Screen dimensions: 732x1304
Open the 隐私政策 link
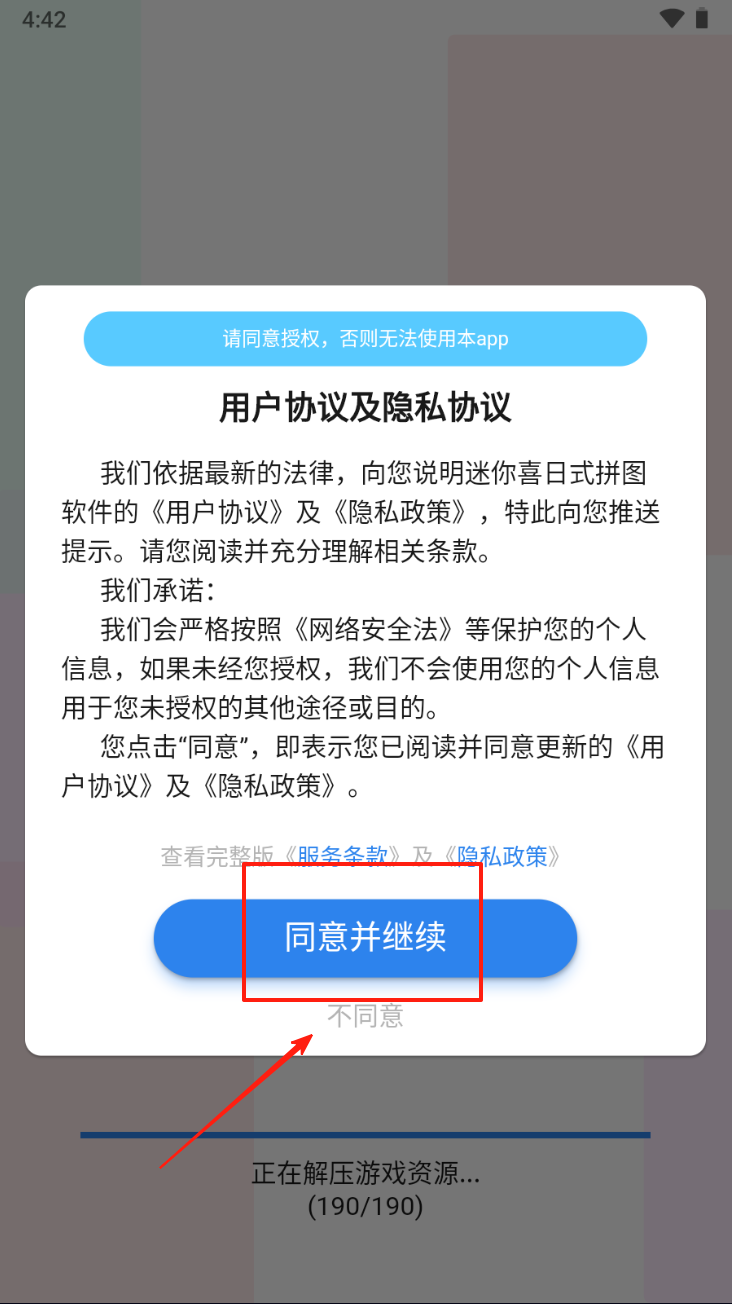pos(502,856)
